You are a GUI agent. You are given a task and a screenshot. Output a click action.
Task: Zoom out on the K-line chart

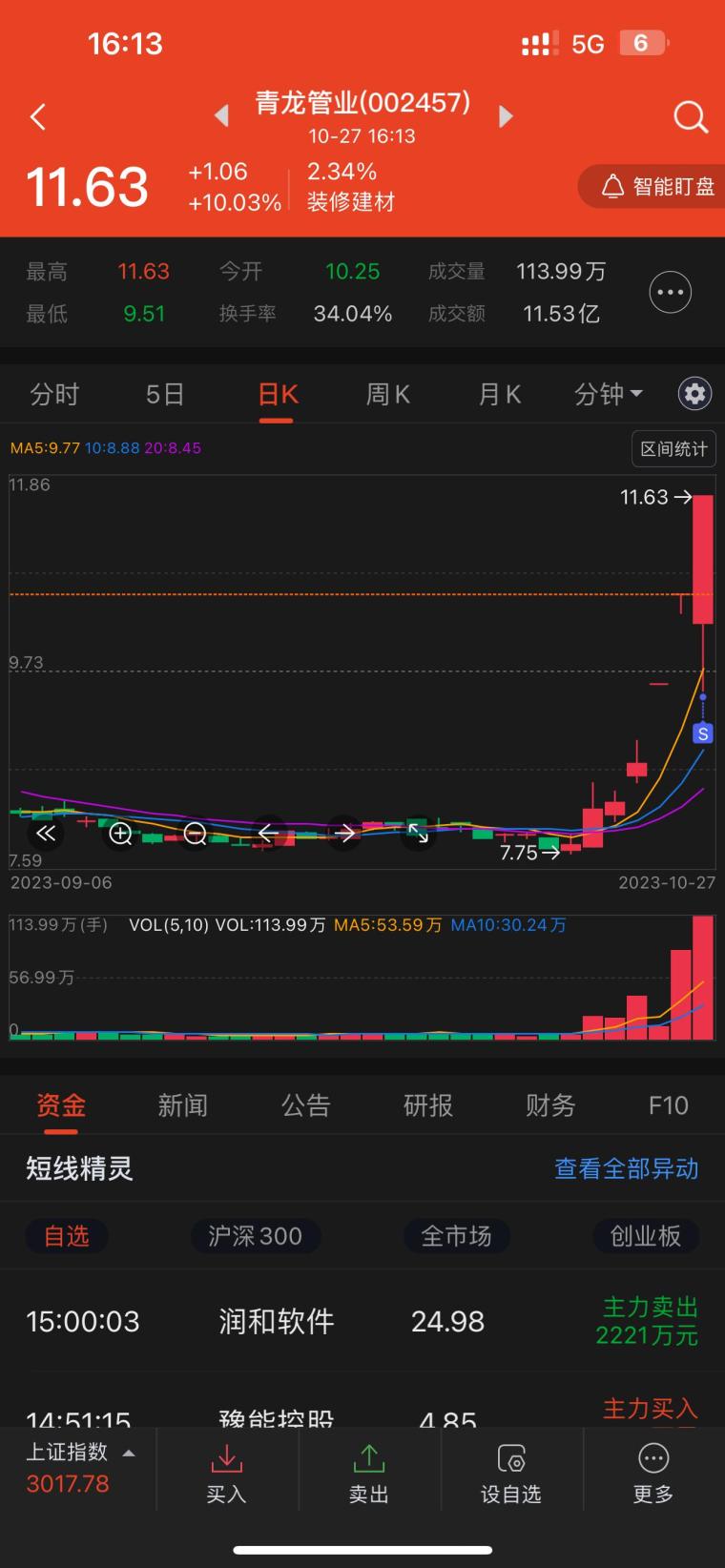pyautogui.click(x=195, y=835)
